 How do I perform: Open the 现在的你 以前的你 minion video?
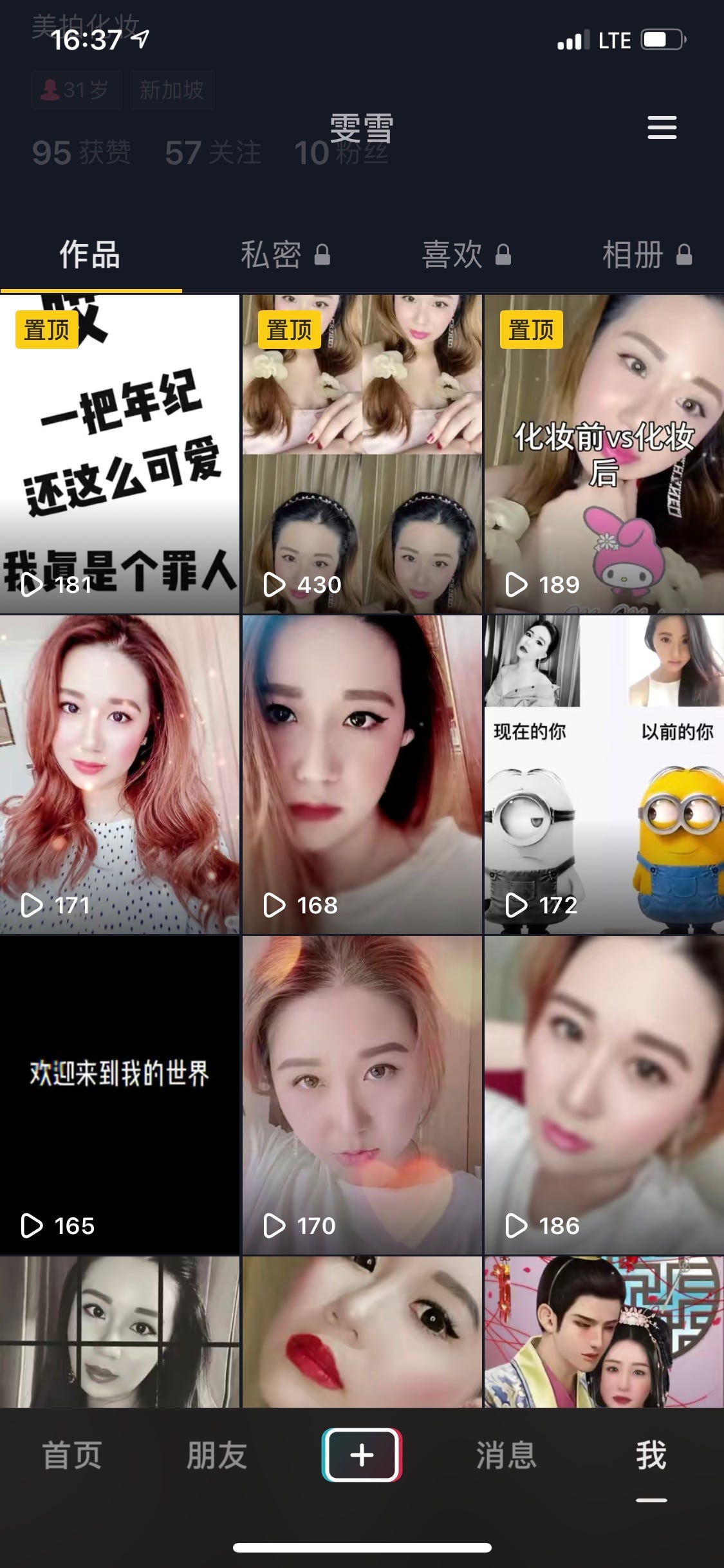[x=604, y=774]
